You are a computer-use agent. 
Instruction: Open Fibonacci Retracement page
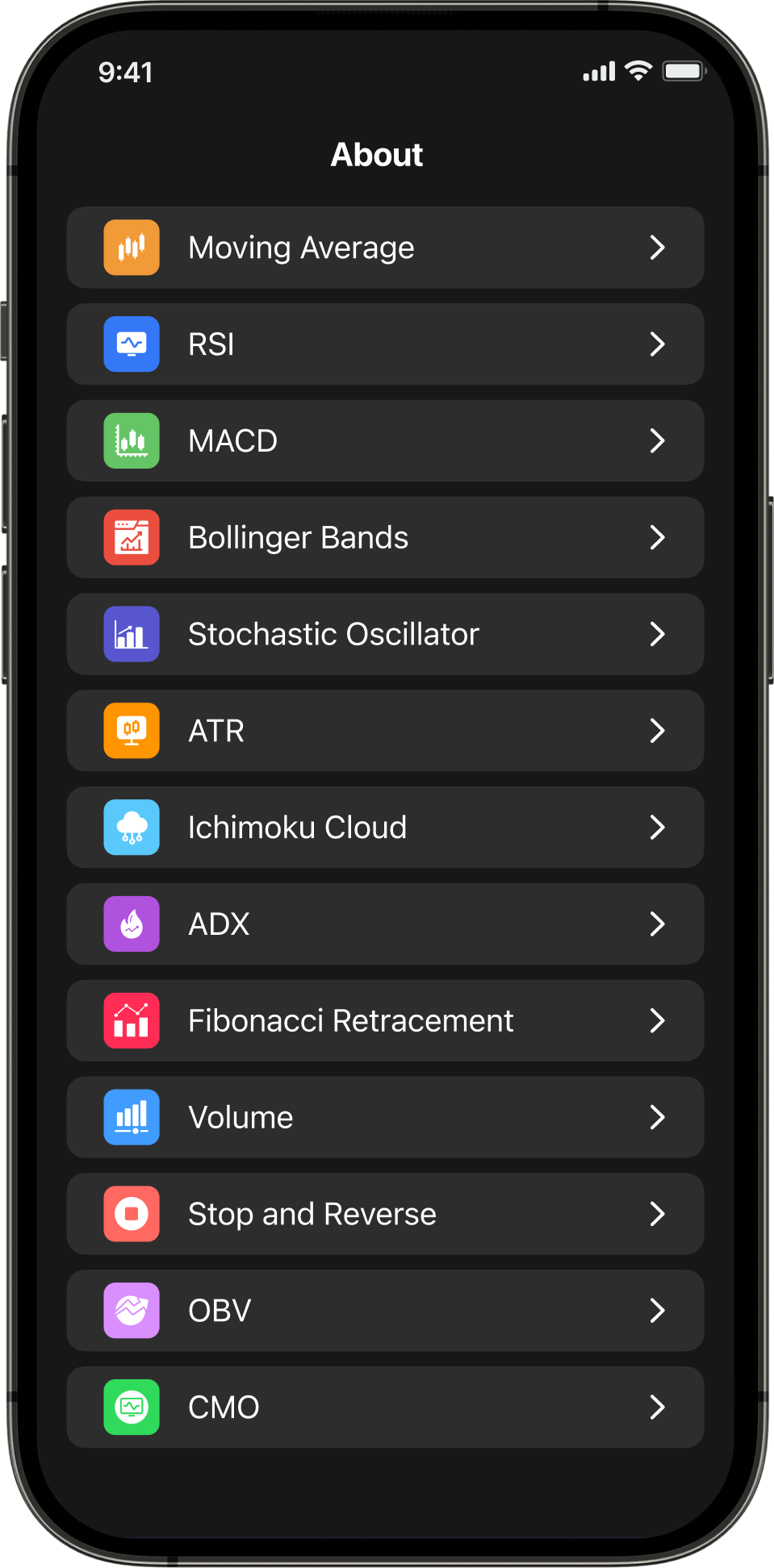click(x=385, y=1020)
